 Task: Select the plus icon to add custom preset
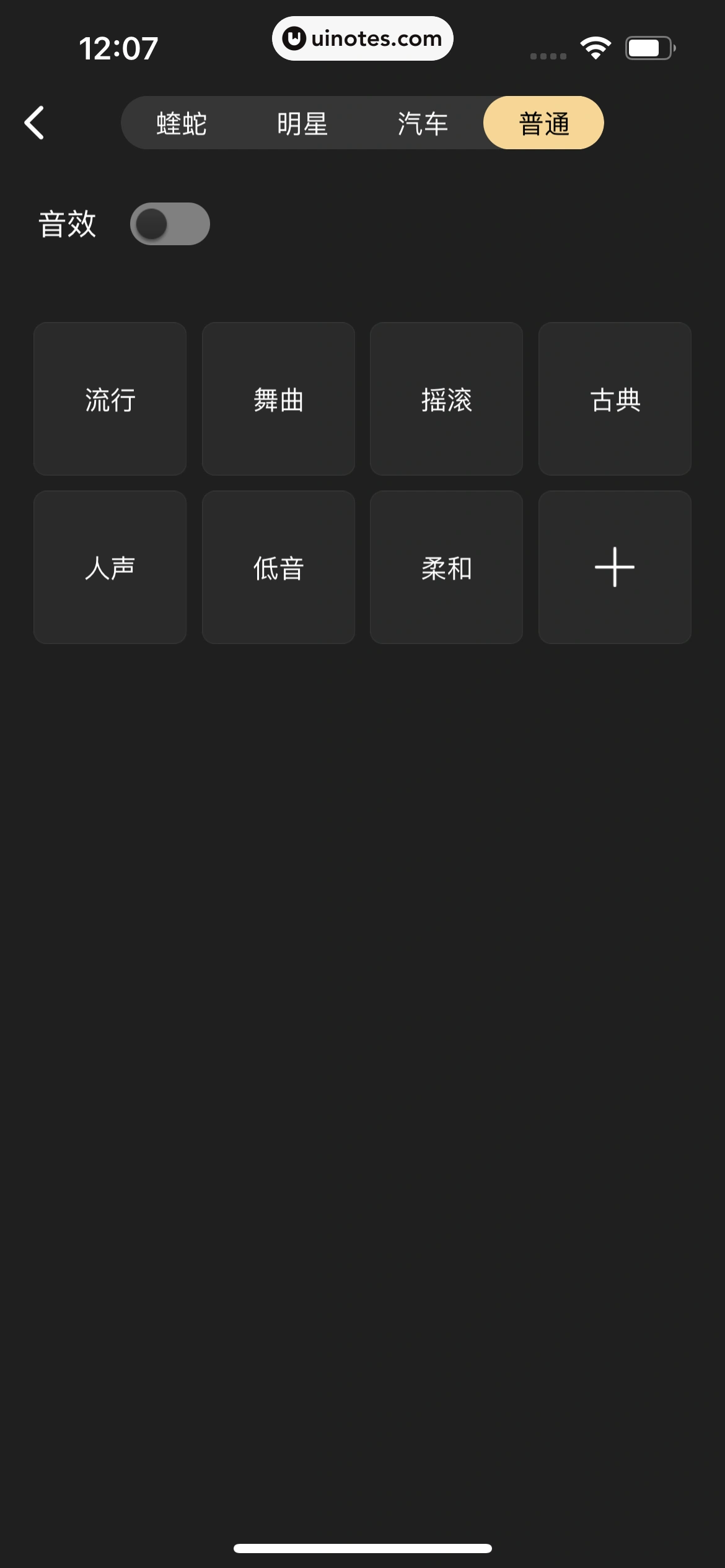(x=615, y=566)
